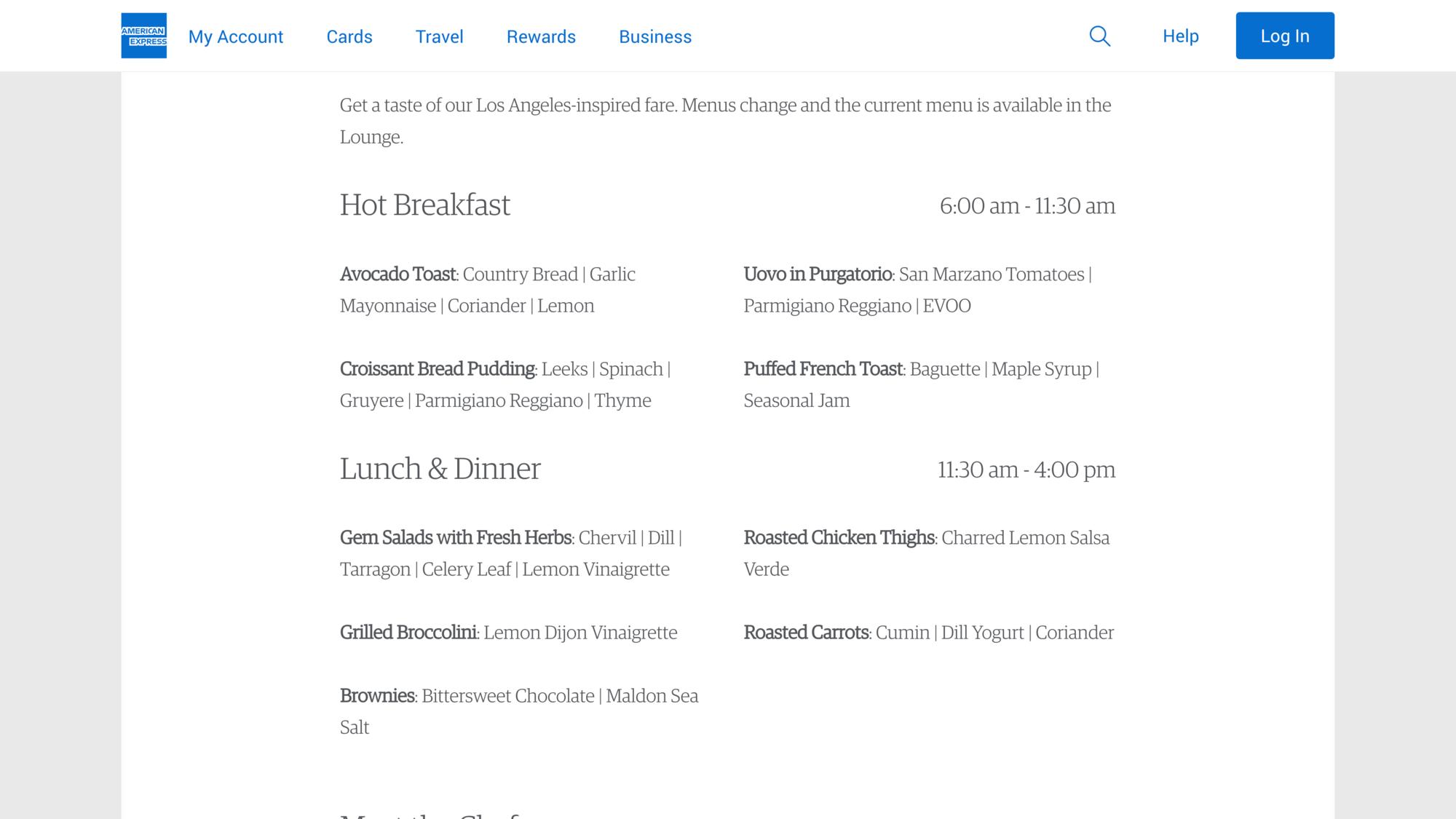Open the My Account menu
1456x819 pixels.
[x=236, y=36]
